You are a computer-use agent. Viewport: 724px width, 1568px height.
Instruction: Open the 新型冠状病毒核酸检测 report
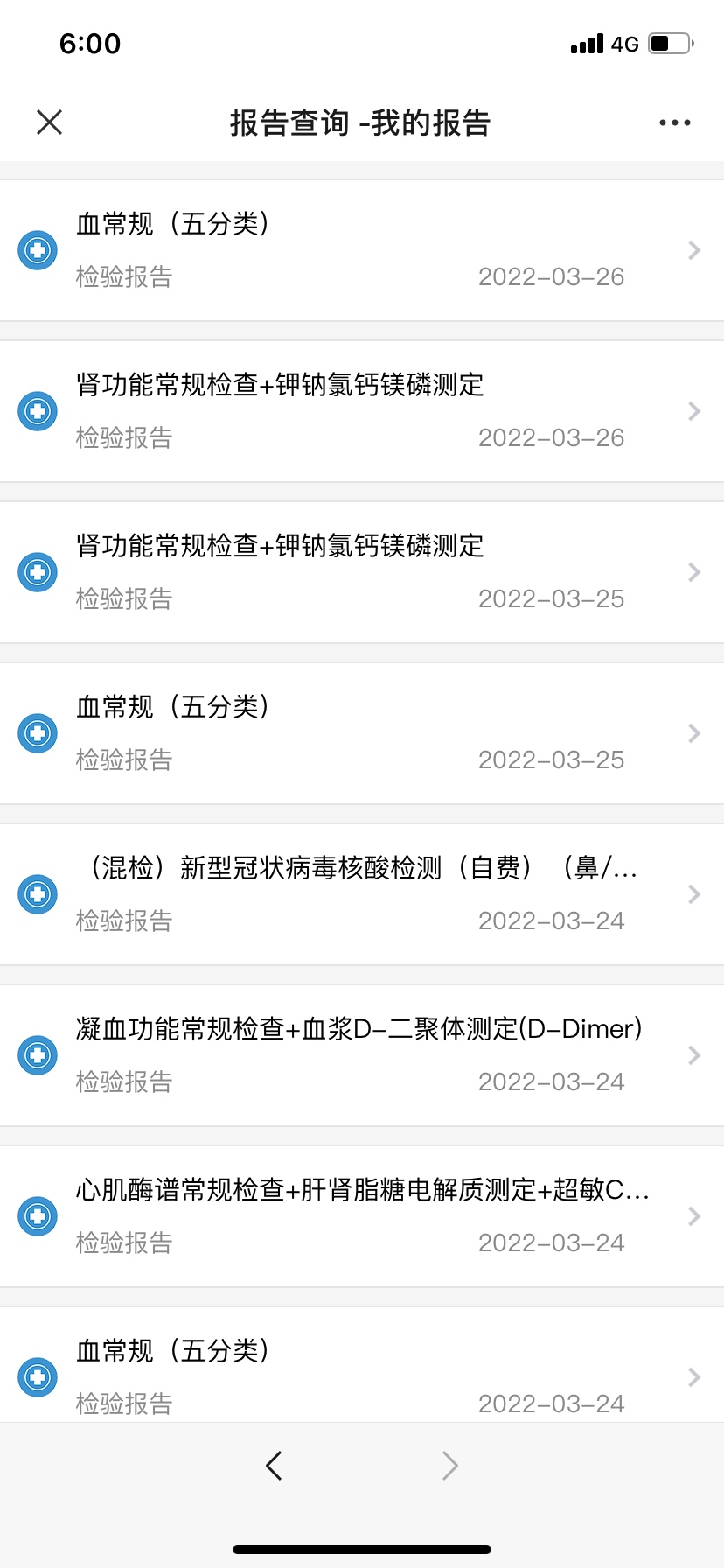click(x=362, y=894)
